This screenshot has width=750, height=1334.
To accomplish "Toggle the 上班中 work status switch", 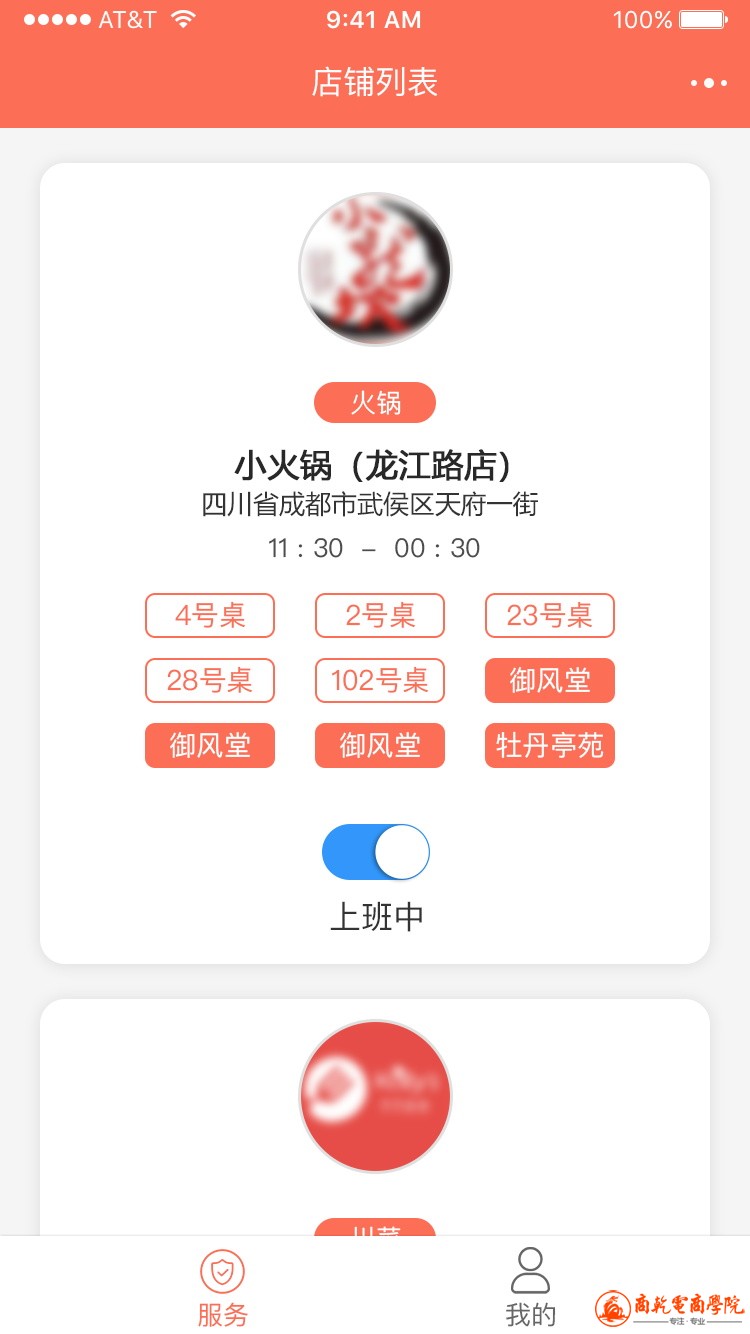I will point(376,852).
